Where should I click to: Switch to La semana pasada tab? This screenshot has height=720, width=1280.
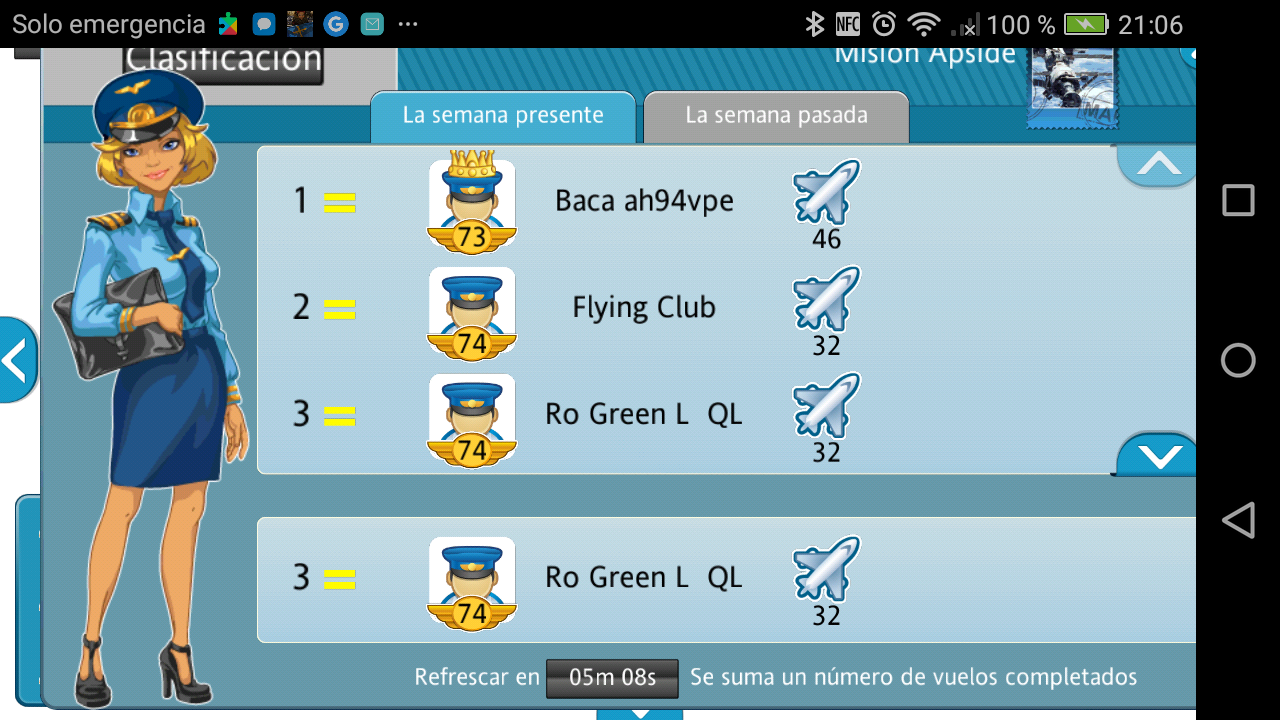tap(776, 116)
